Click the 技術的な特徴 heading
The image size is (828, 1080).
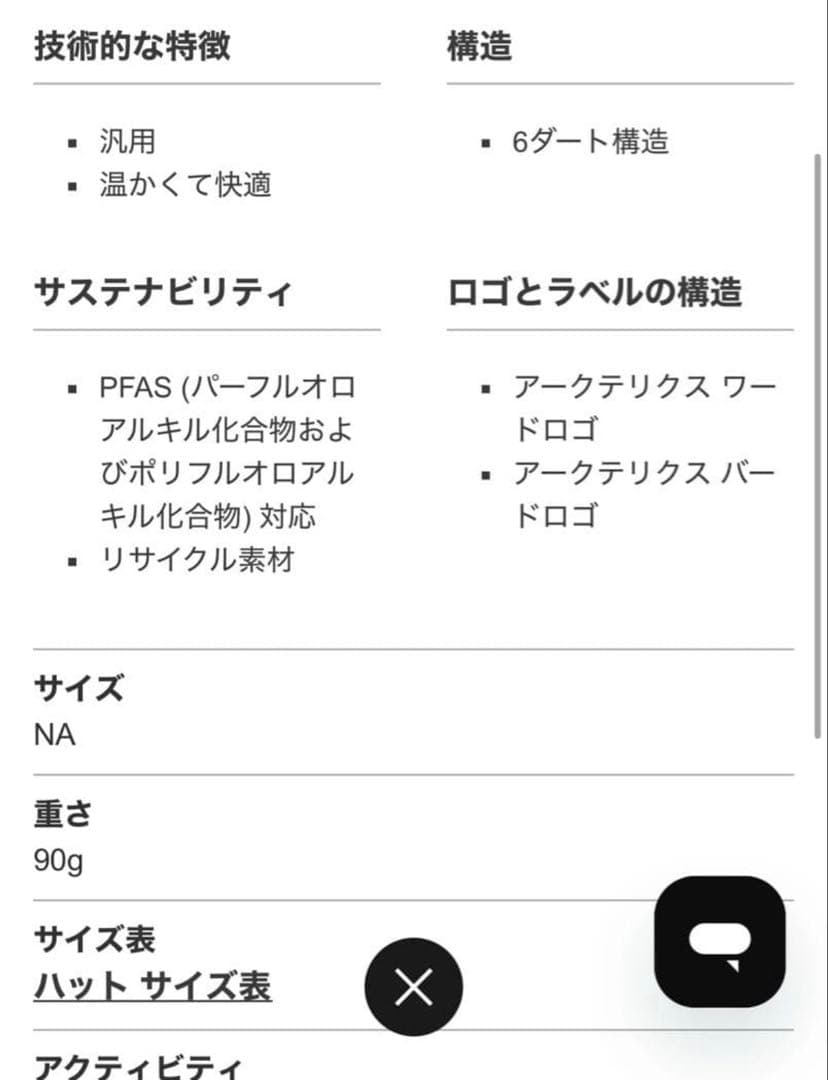pyautogui.click(x=134, y=44)
